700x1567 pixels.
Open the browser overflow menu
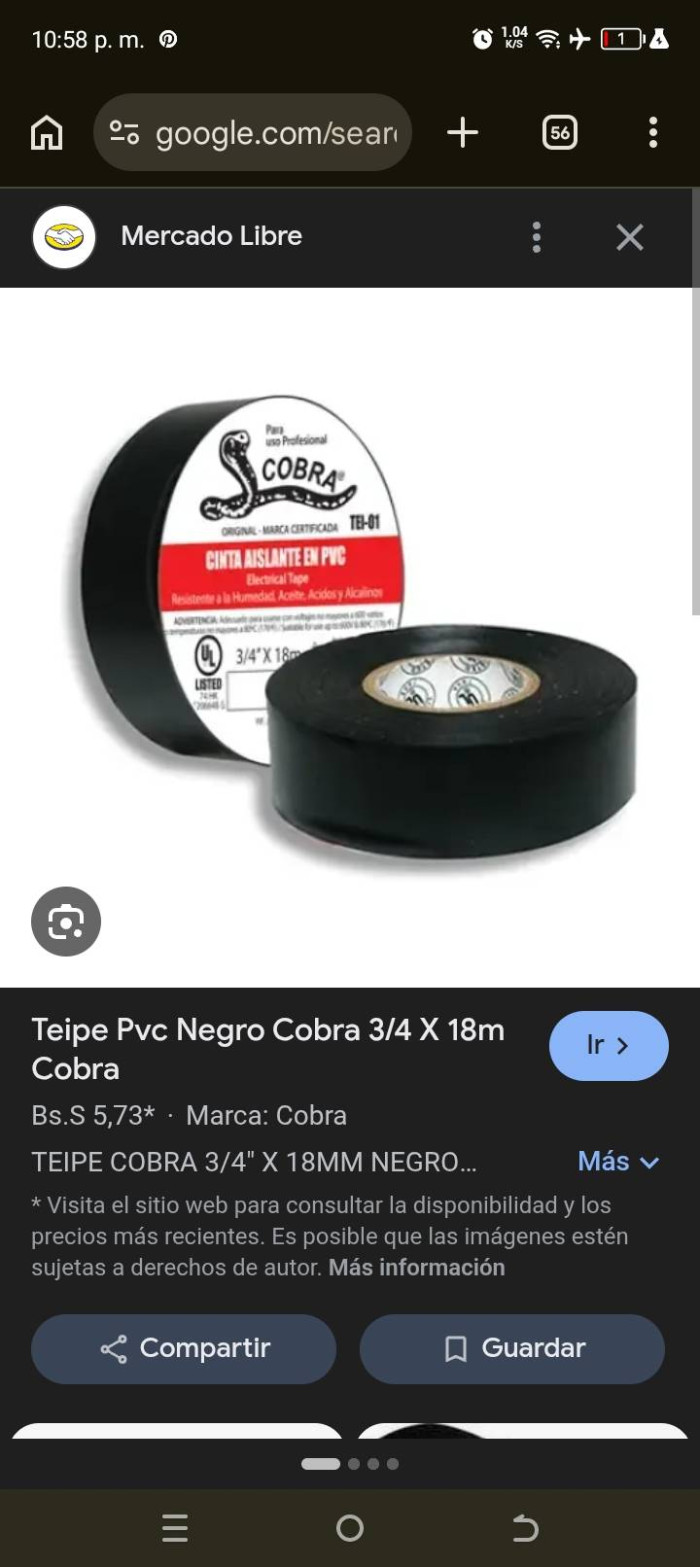point(652,133)
